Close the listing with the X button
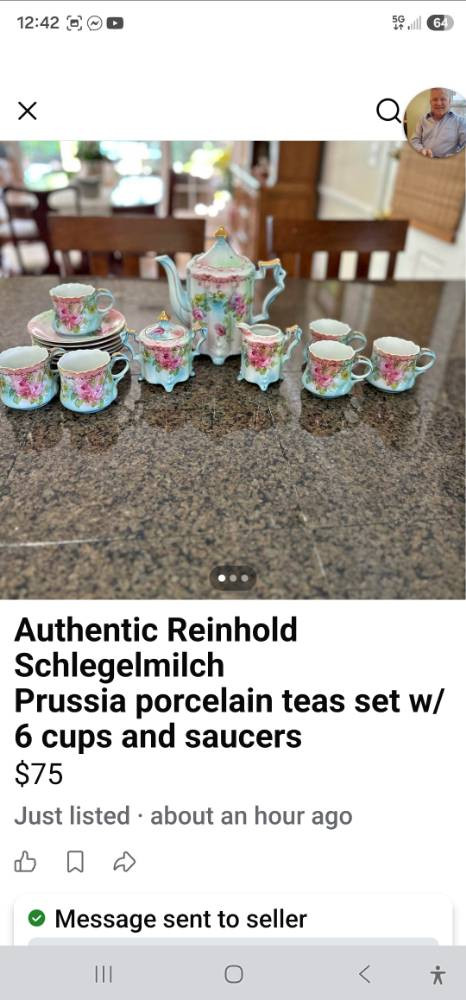 (27, 112)
